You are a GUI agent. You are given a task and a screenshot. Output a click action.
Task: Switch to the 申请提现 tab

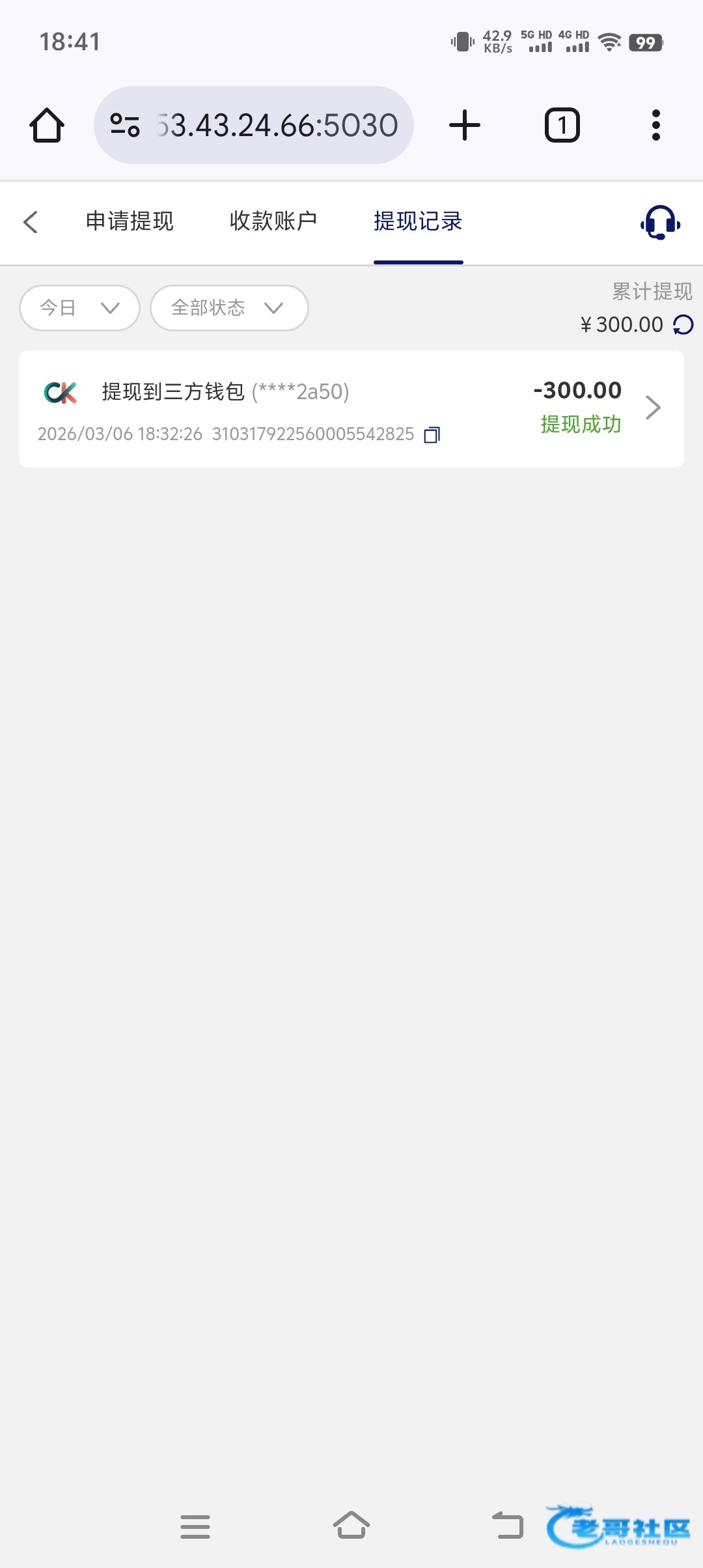pos(130,221)
